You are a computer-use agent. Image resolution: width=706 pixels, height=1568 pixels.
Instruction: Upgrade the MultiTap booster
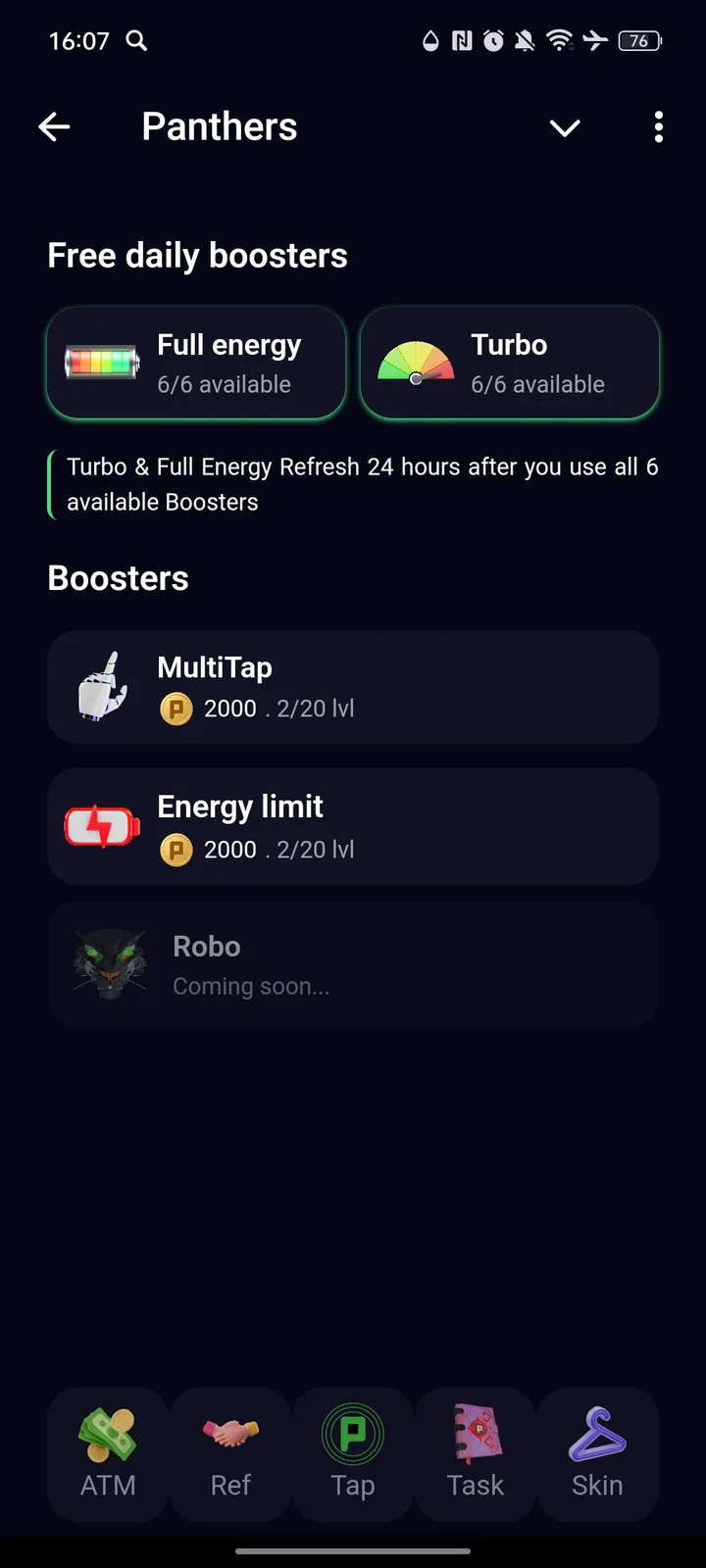click(x=353, y=687)
